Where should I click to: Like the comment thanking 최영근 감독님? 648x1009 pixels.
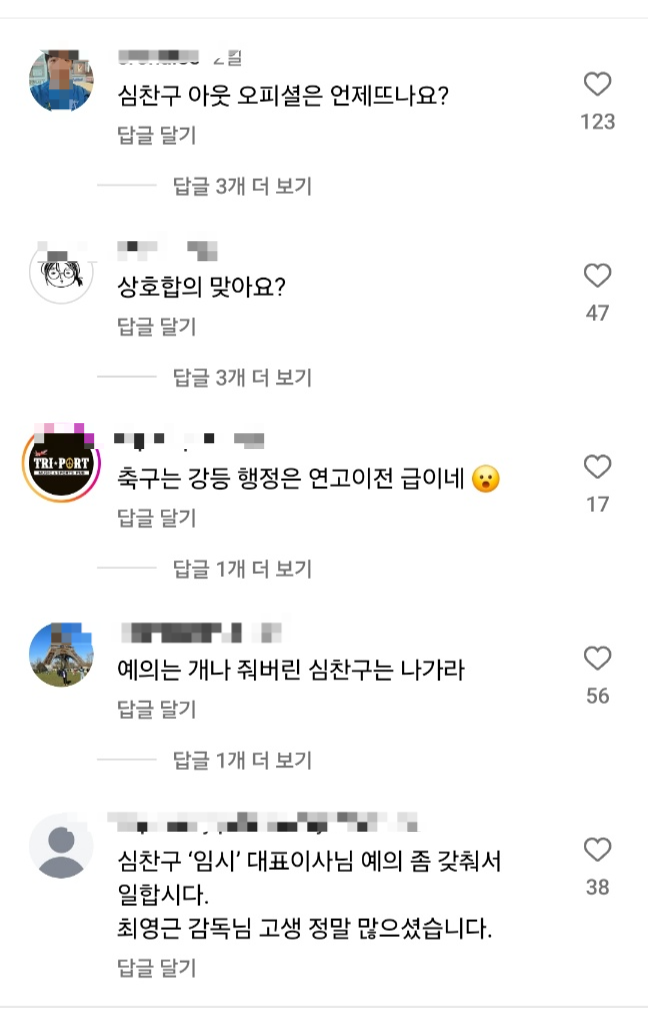click(x=597, y=850)
